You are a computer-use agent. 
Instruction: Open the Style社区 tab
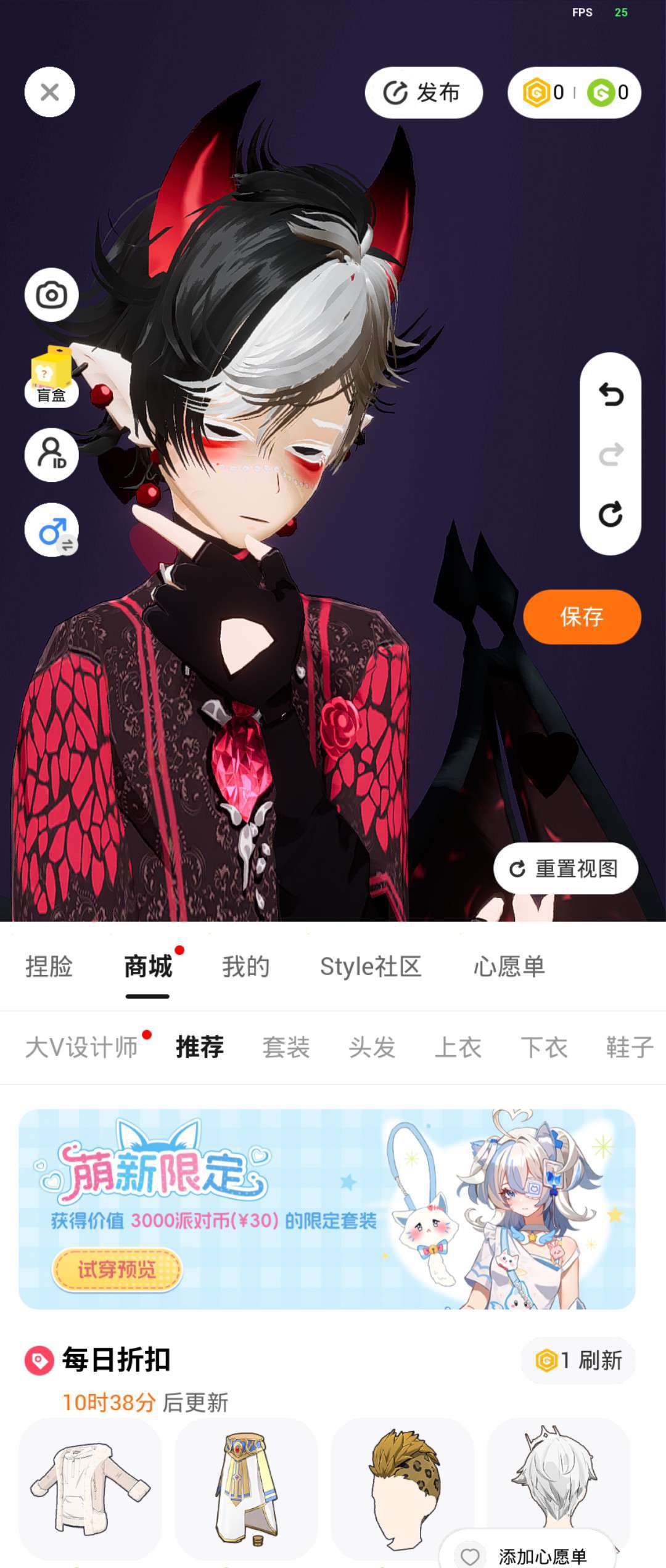tap(370, 966)
